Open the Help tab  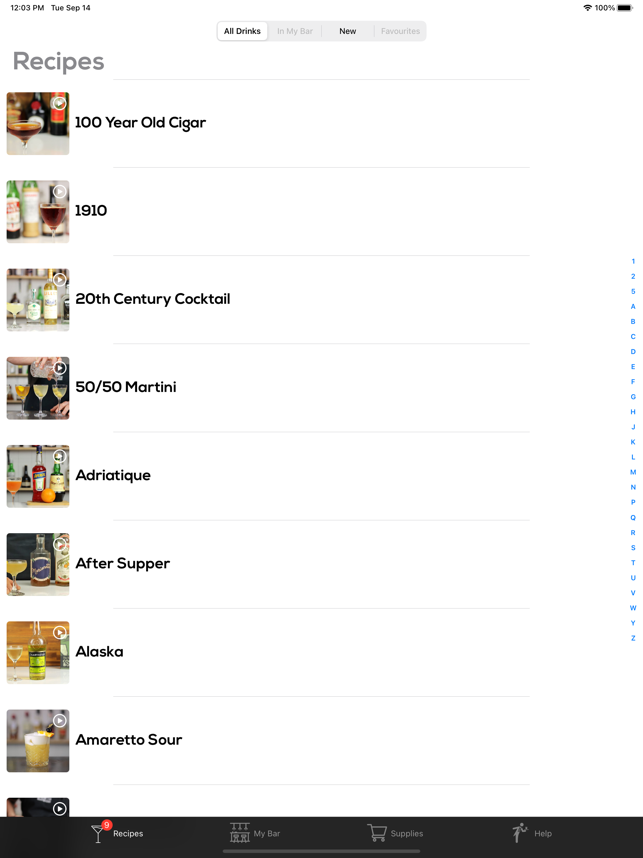[532, 833]
